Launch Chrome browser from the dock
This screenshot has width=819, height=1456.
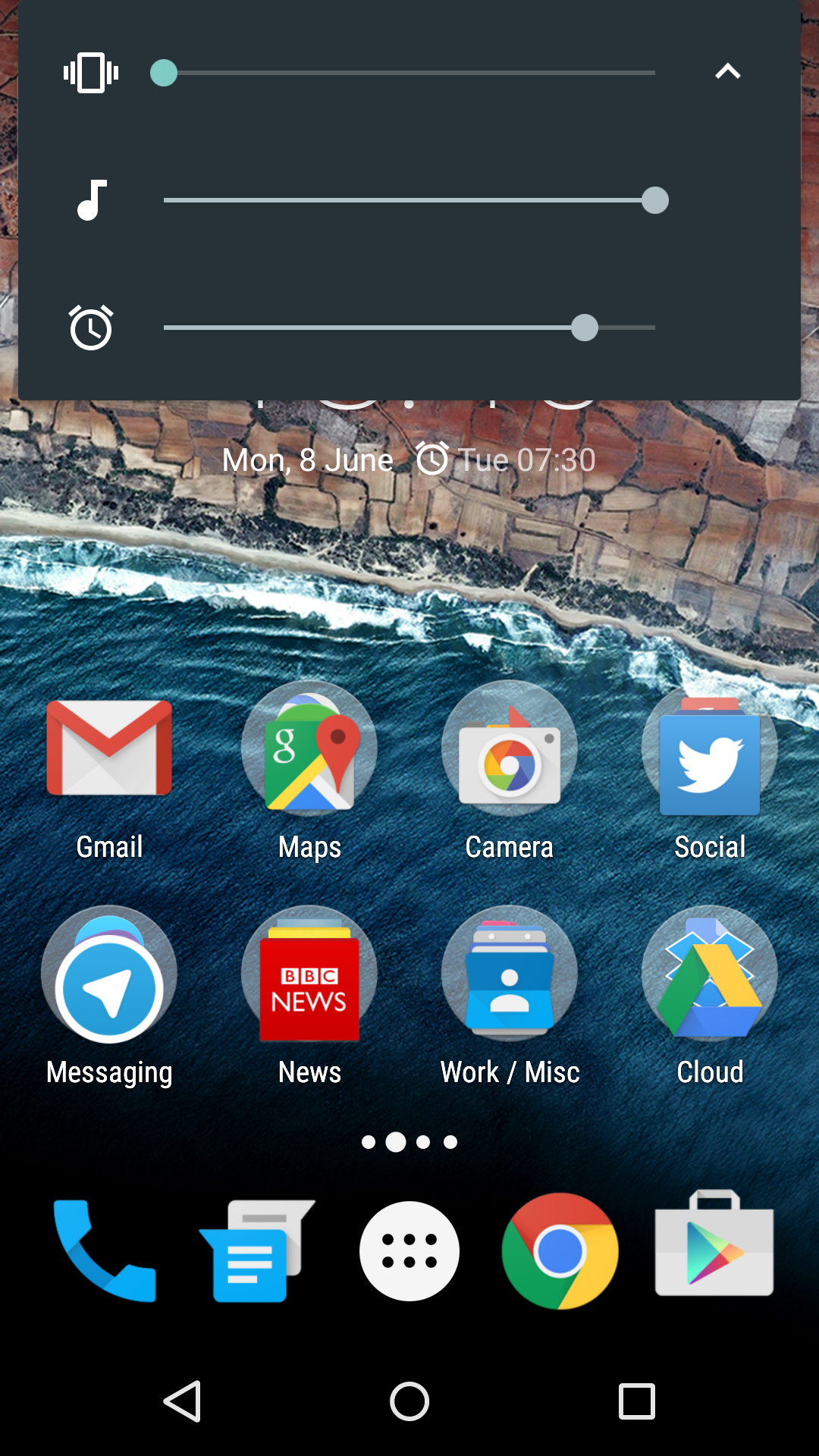coord(560,1250)
